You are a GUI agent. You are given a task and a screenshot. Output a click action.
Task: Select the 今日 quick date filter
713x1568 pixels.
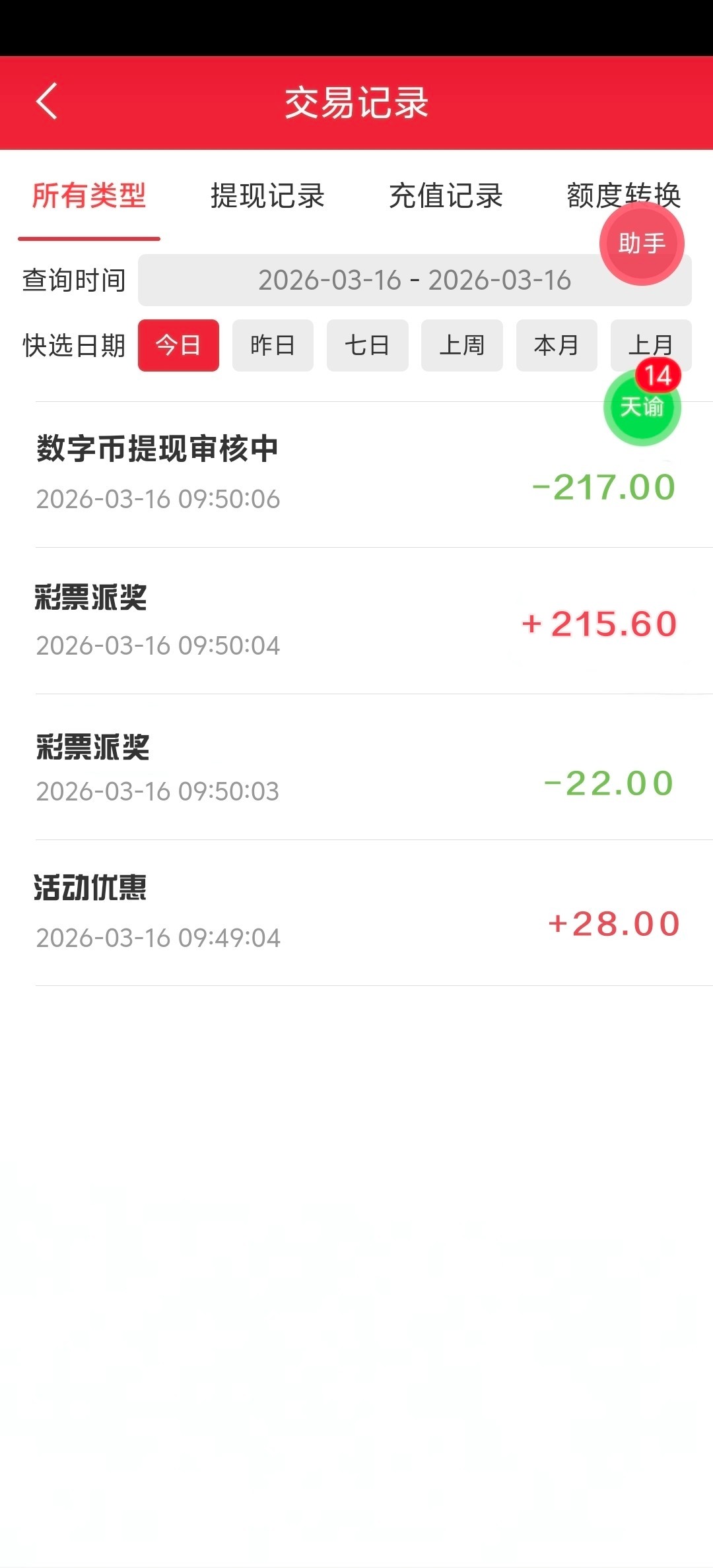(178, 345)
